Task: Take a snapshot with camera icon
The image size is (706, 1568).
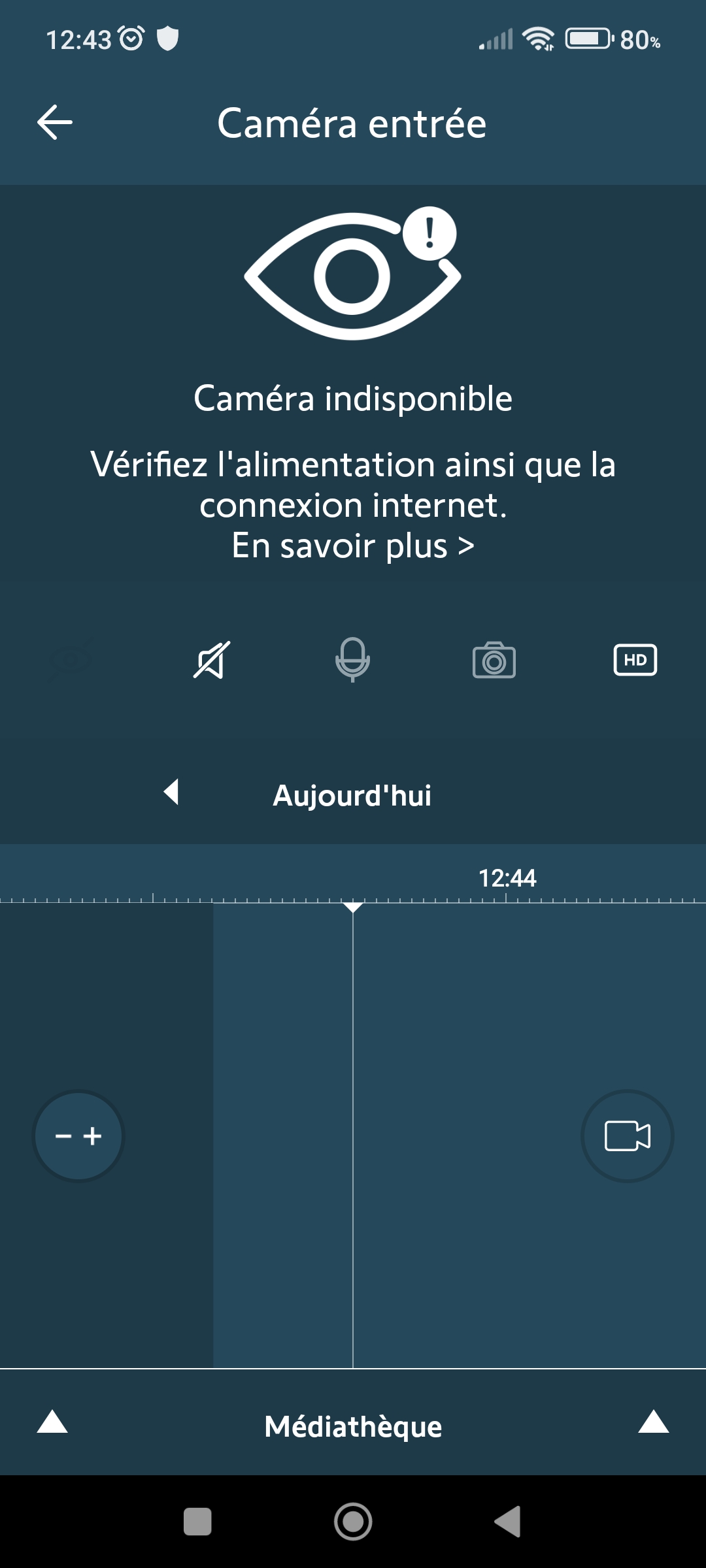Action: click(494, 661)
